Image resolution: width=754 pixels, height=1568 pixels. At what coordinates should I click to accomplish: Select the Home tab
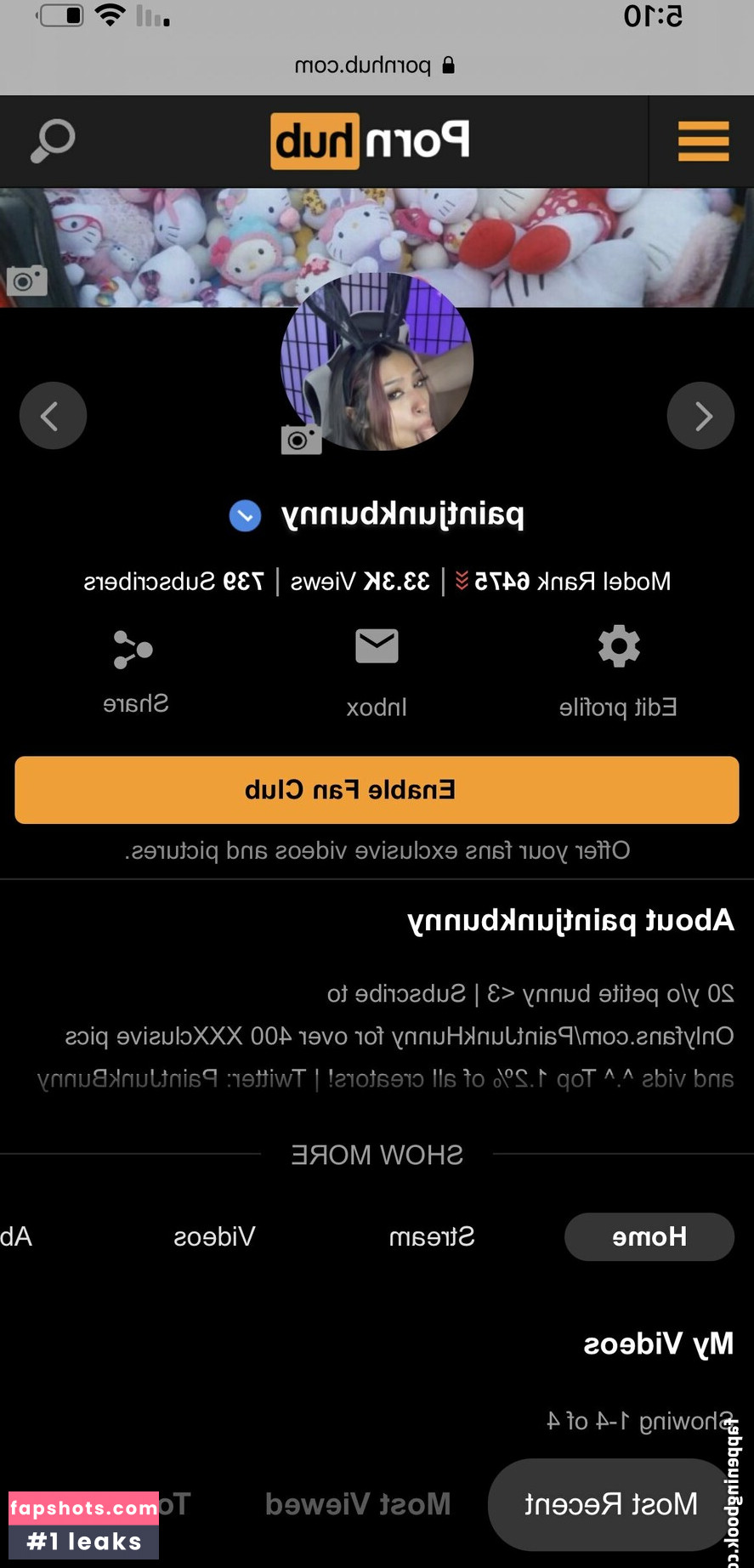tap(649, 1236)
